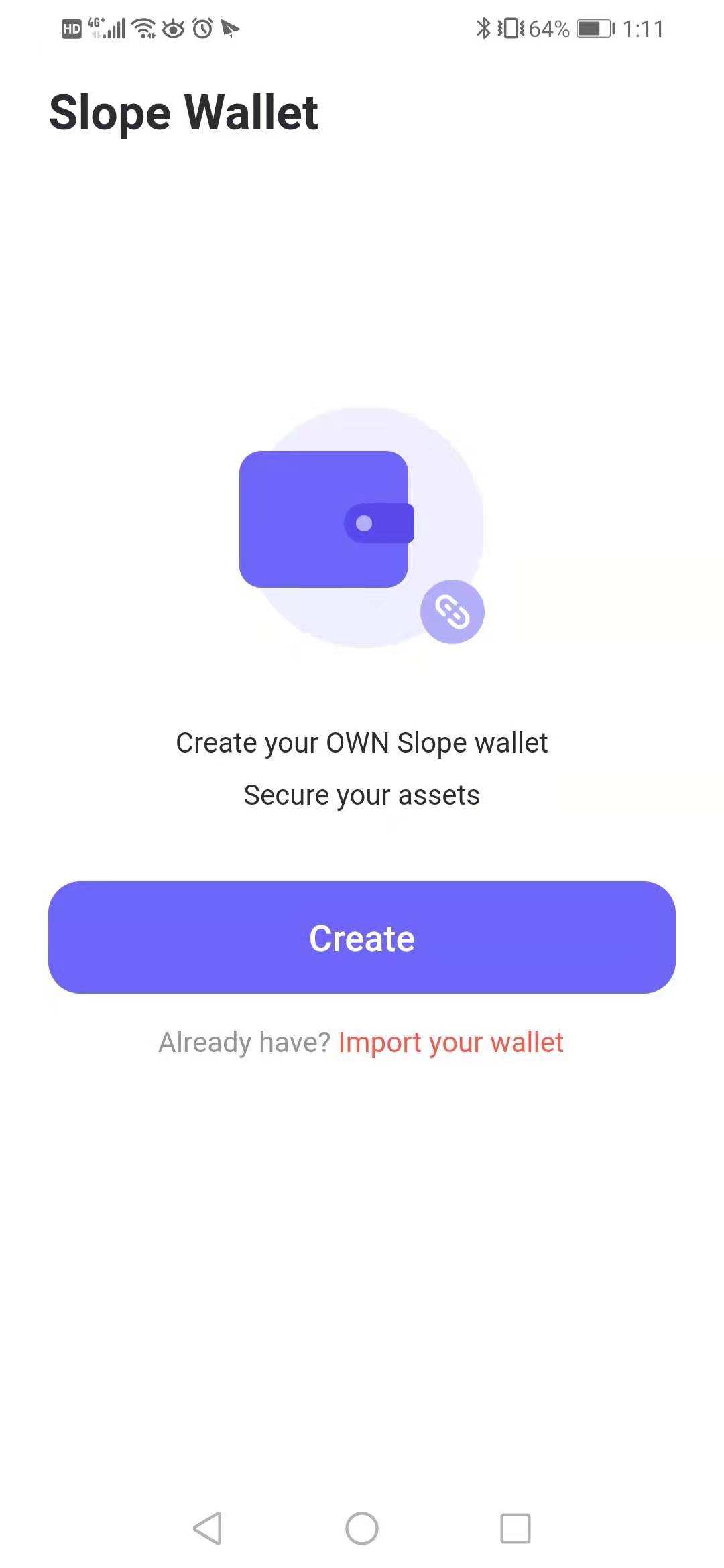Return to the home screen

click(362, 1528)
